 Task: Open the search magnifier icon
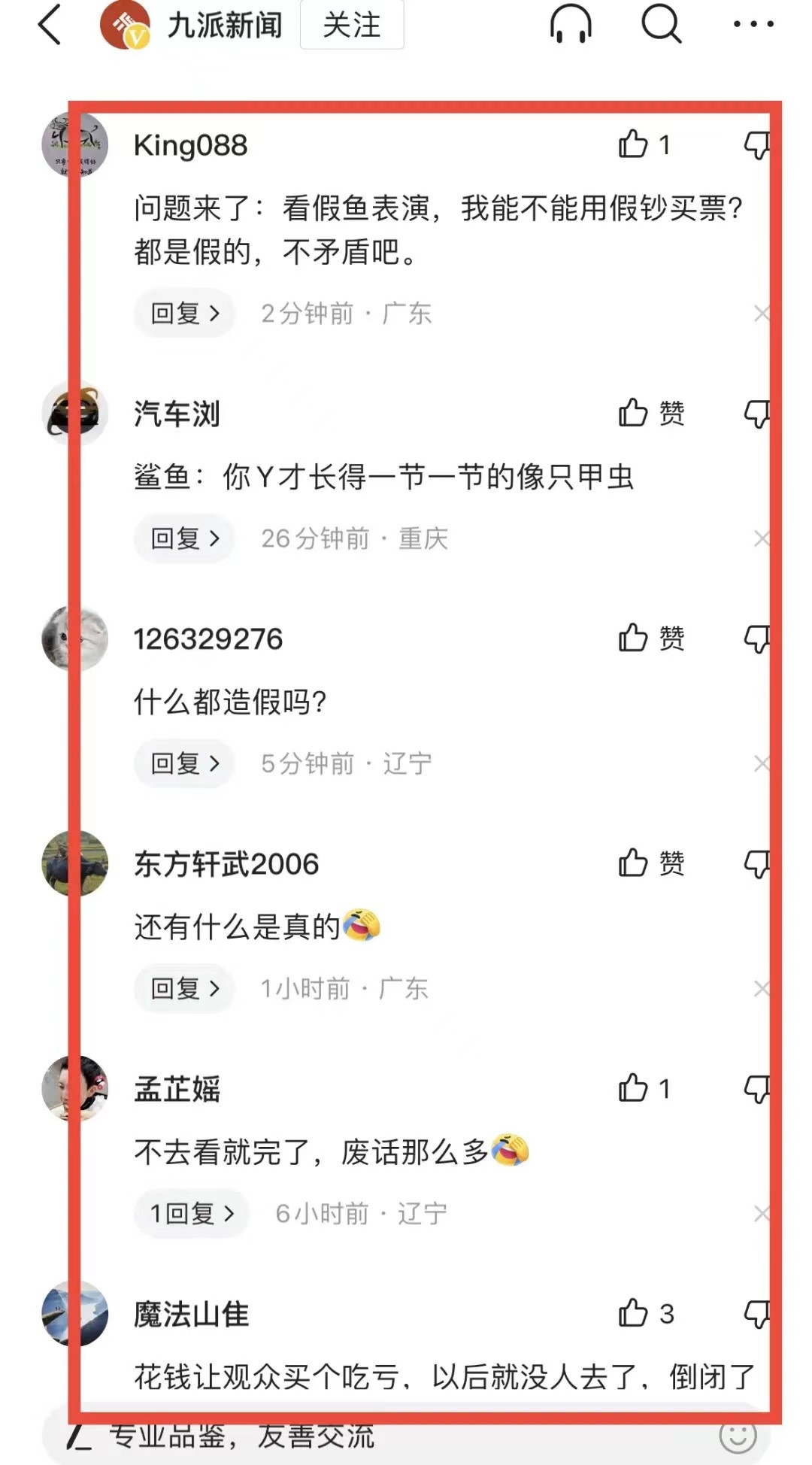pyautogui.click(x=661, y=25)
